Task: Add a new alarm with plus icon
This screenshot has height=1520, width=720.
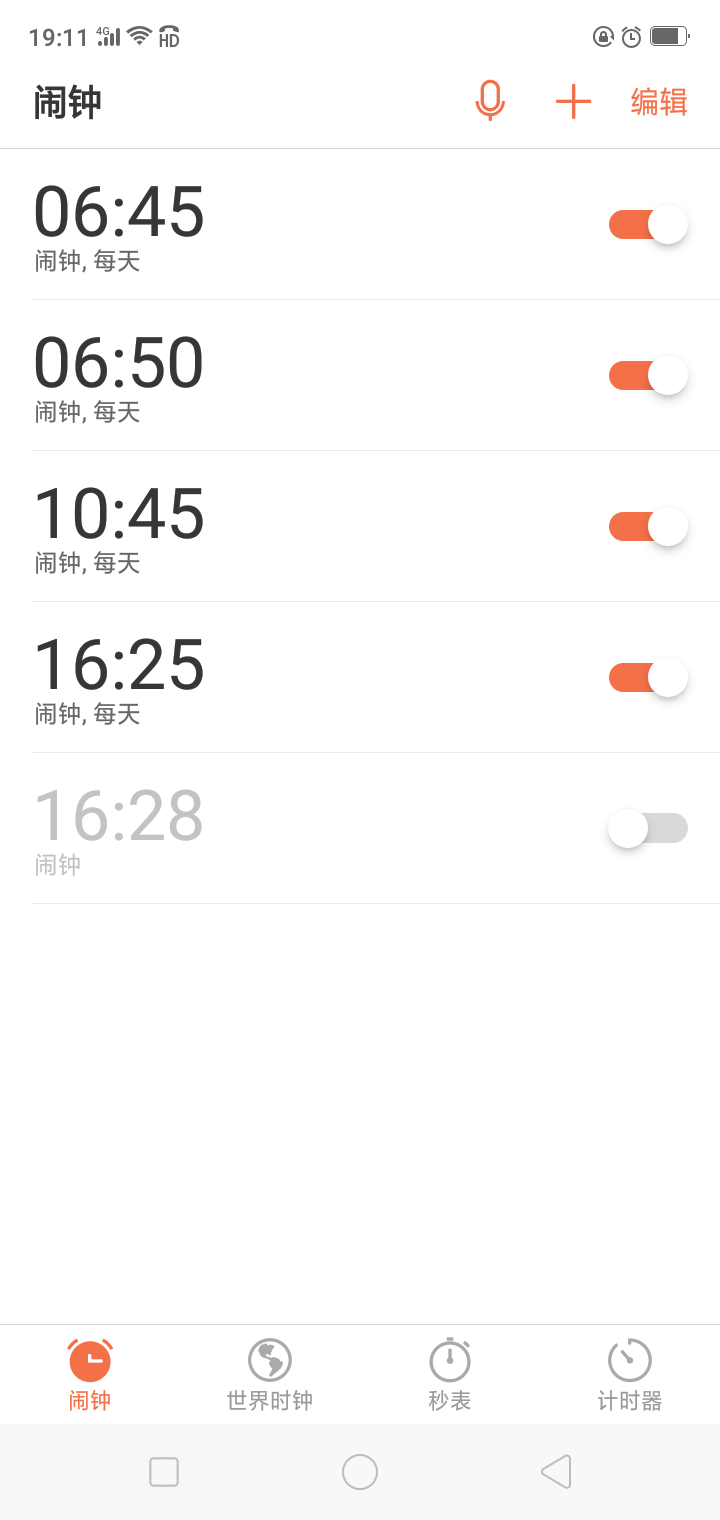Action: click(x=573, y=101)
